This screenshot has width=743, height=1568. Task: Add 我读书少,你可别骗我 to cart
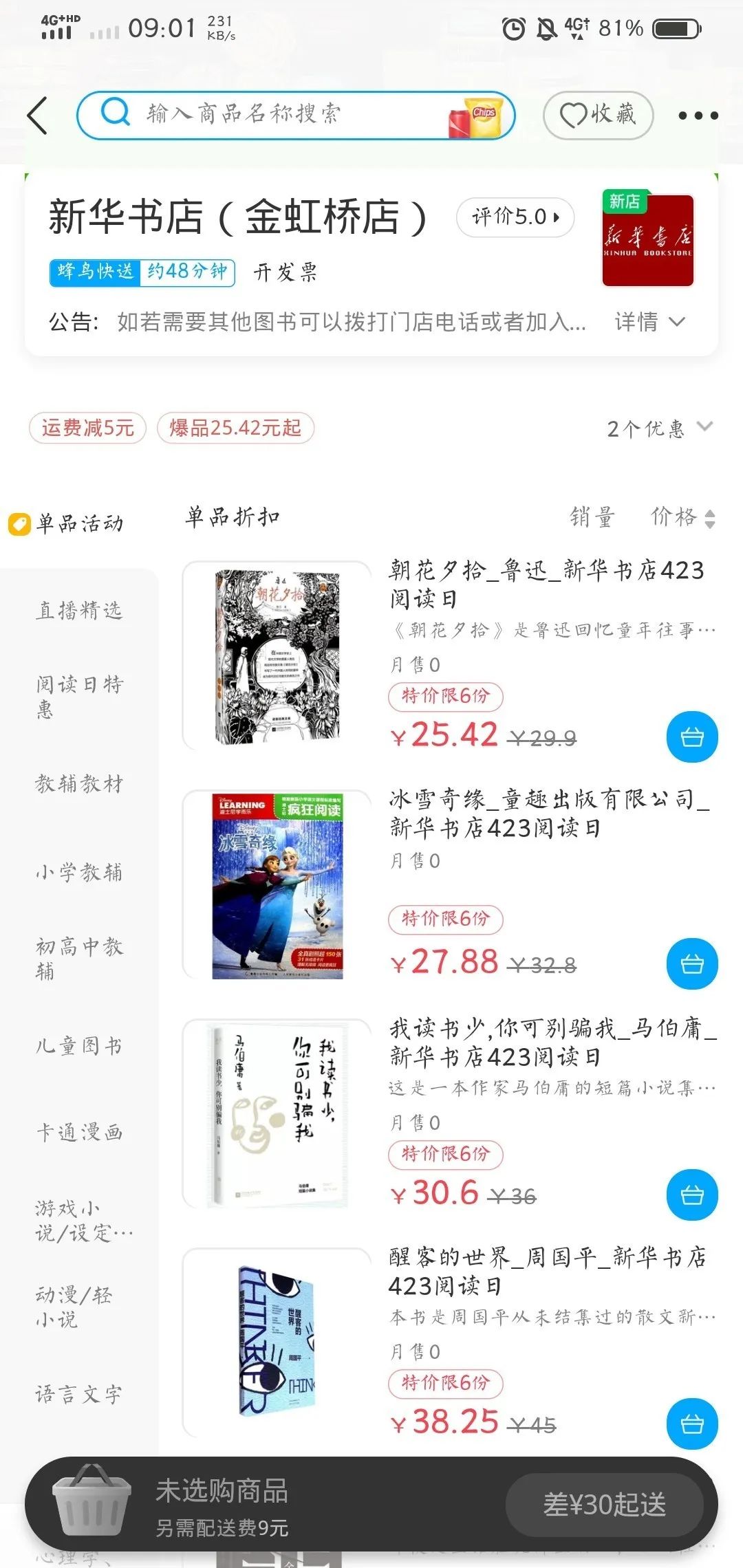(x=692, y=1195)
